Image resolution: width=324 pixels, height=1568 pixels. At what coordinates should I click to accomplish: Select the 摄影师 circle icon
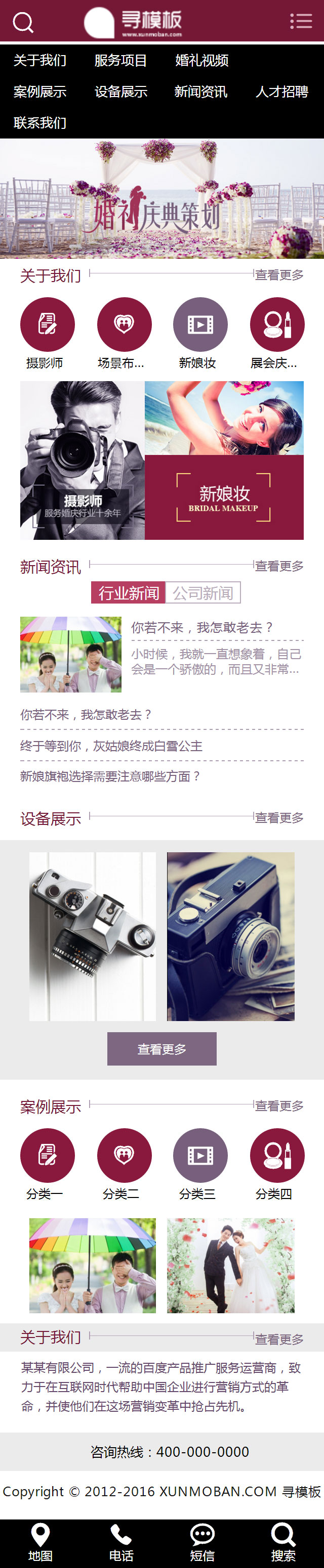[x=48, y=325]
